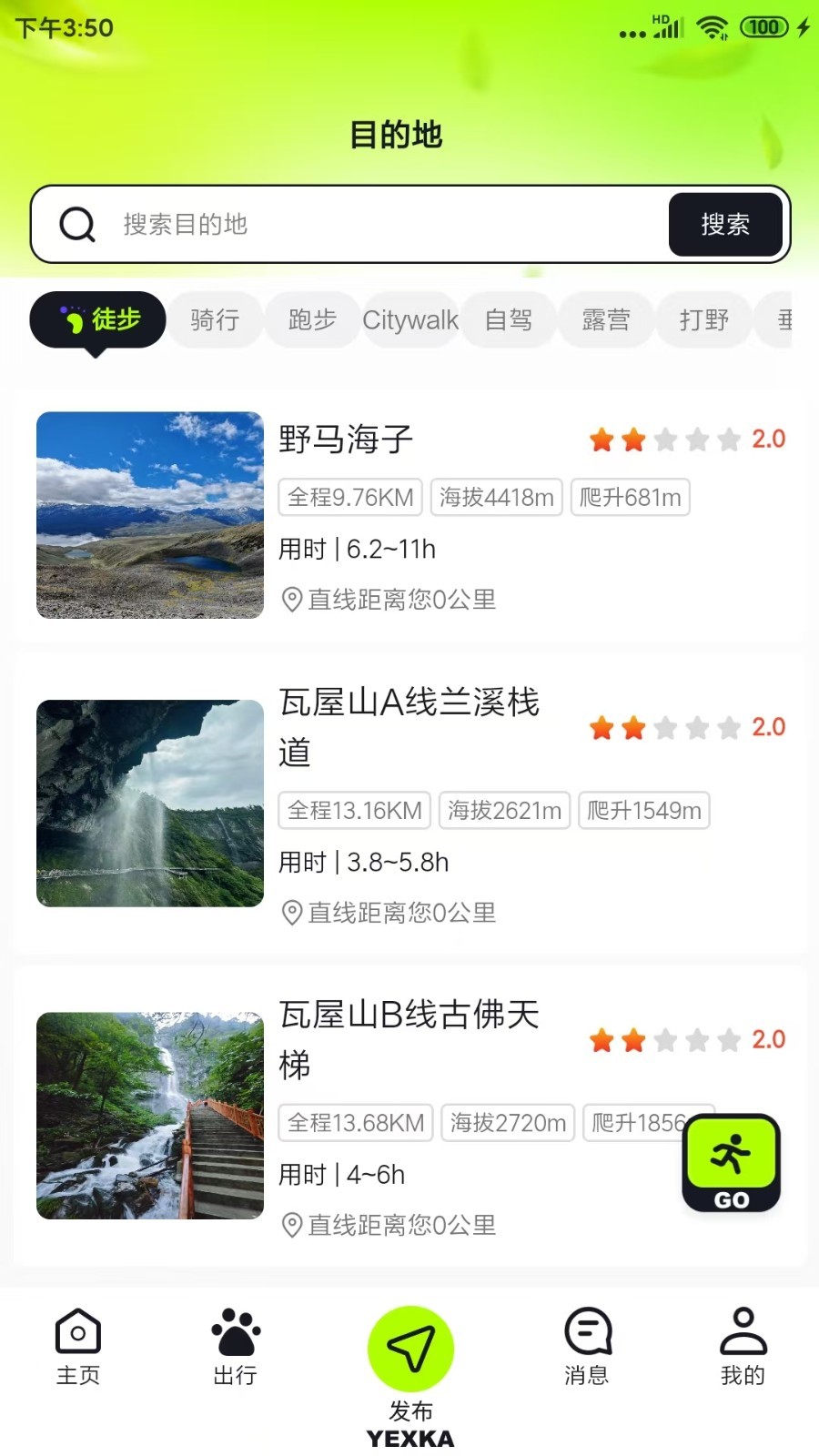Open the 瓦屋山A线兰溪栈道 trail card
This screenshot has height=1456, width=819.
409,803
